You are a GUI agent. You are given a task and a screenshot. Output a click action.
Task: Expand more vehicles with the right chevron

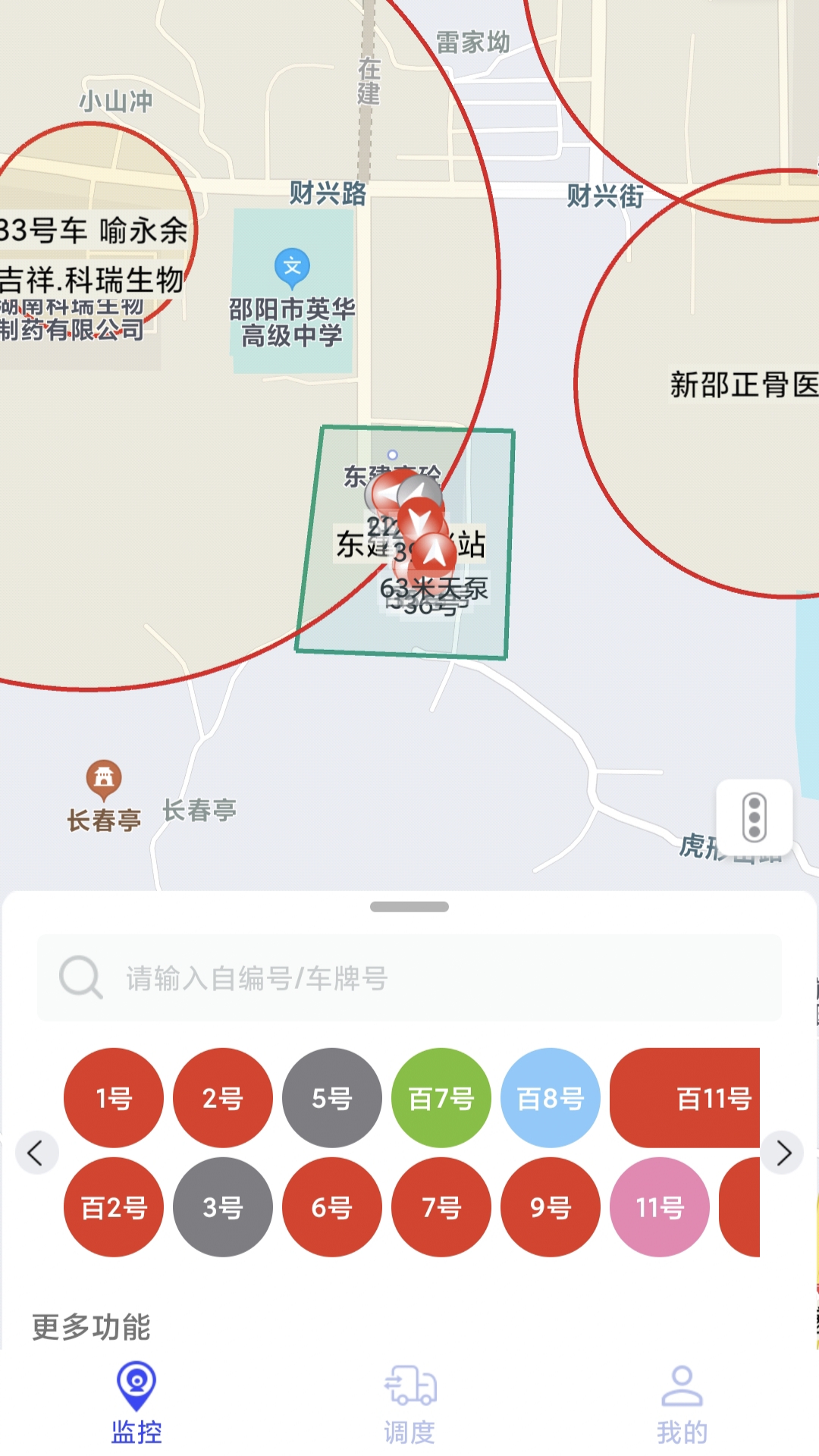784,1151
